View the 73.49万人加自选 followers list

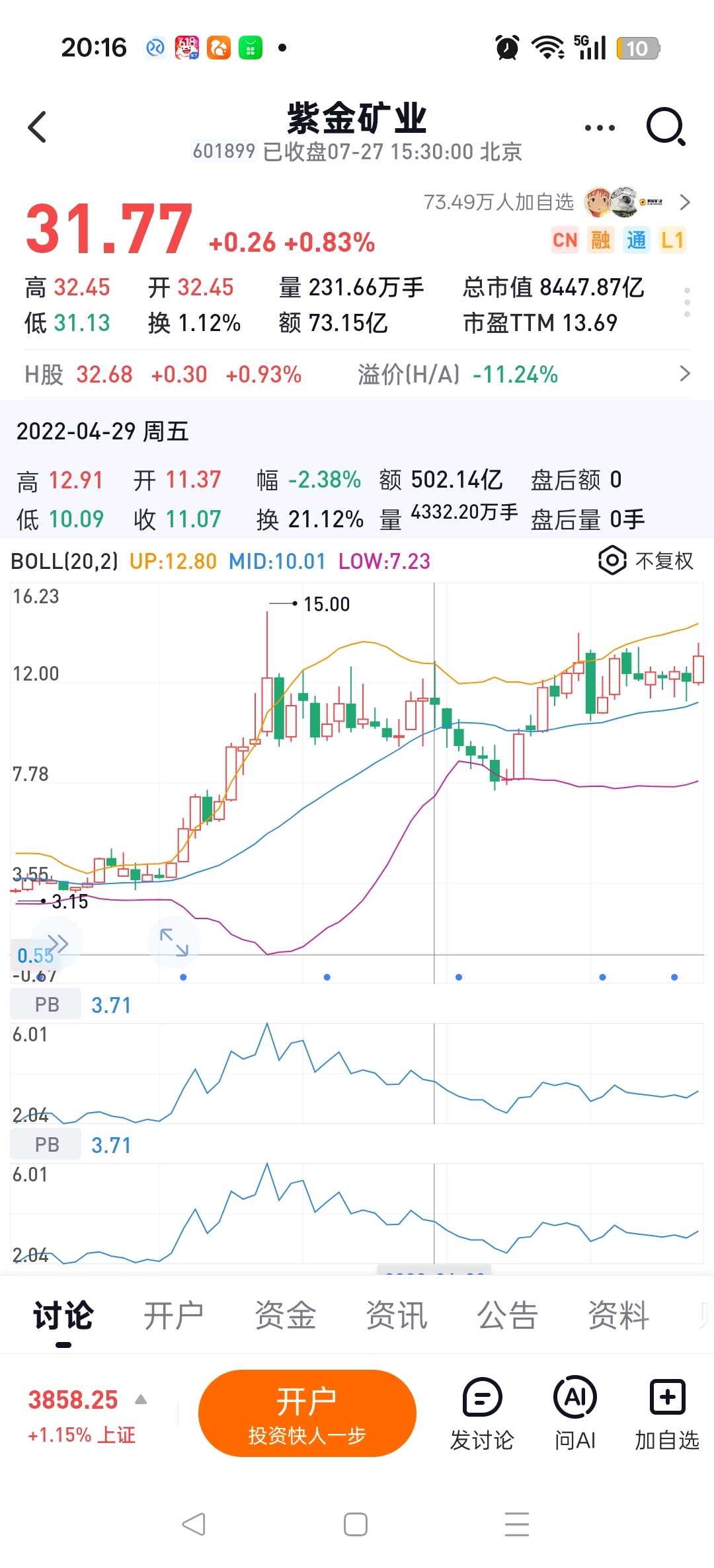tap(557, 202)
